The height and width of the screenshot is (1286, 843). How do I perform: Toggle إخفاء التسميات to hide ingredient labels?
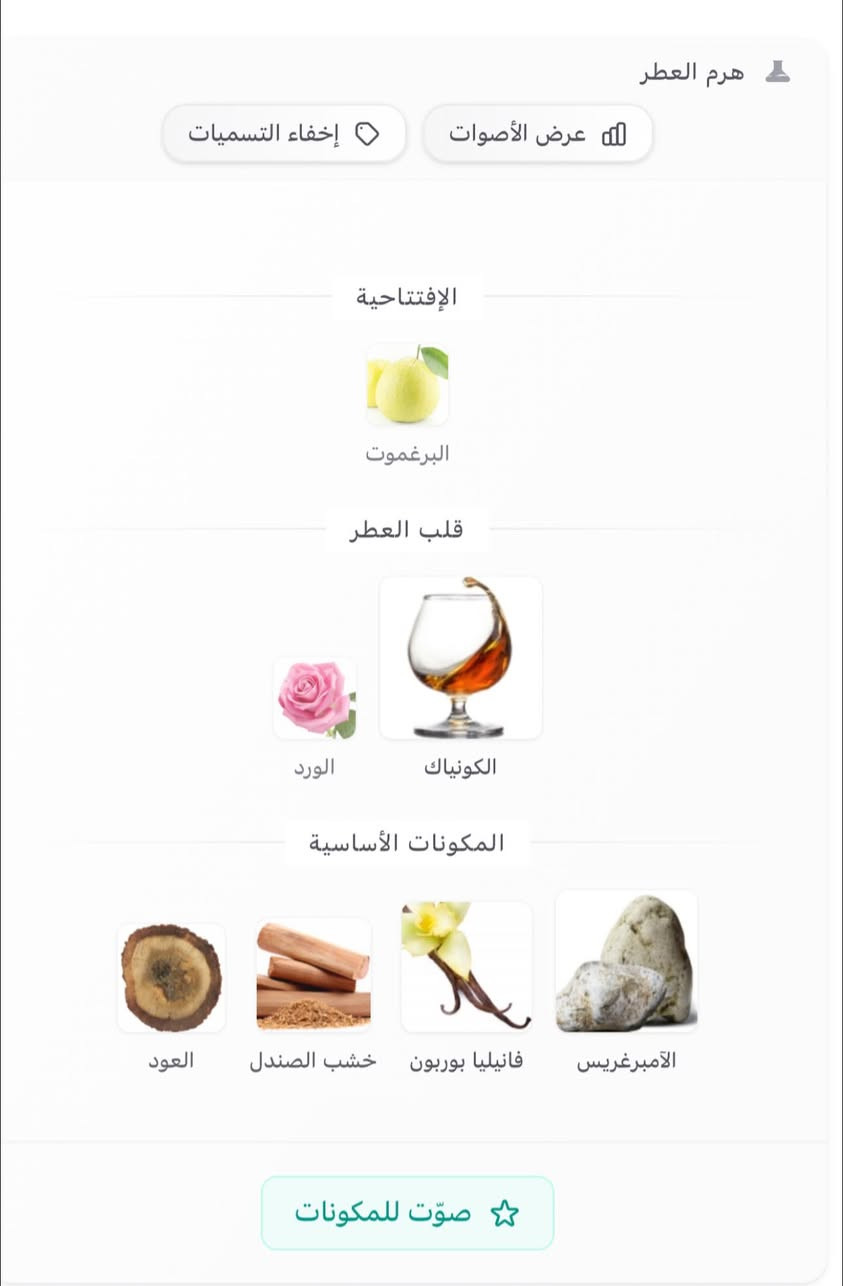click(284, 133)
